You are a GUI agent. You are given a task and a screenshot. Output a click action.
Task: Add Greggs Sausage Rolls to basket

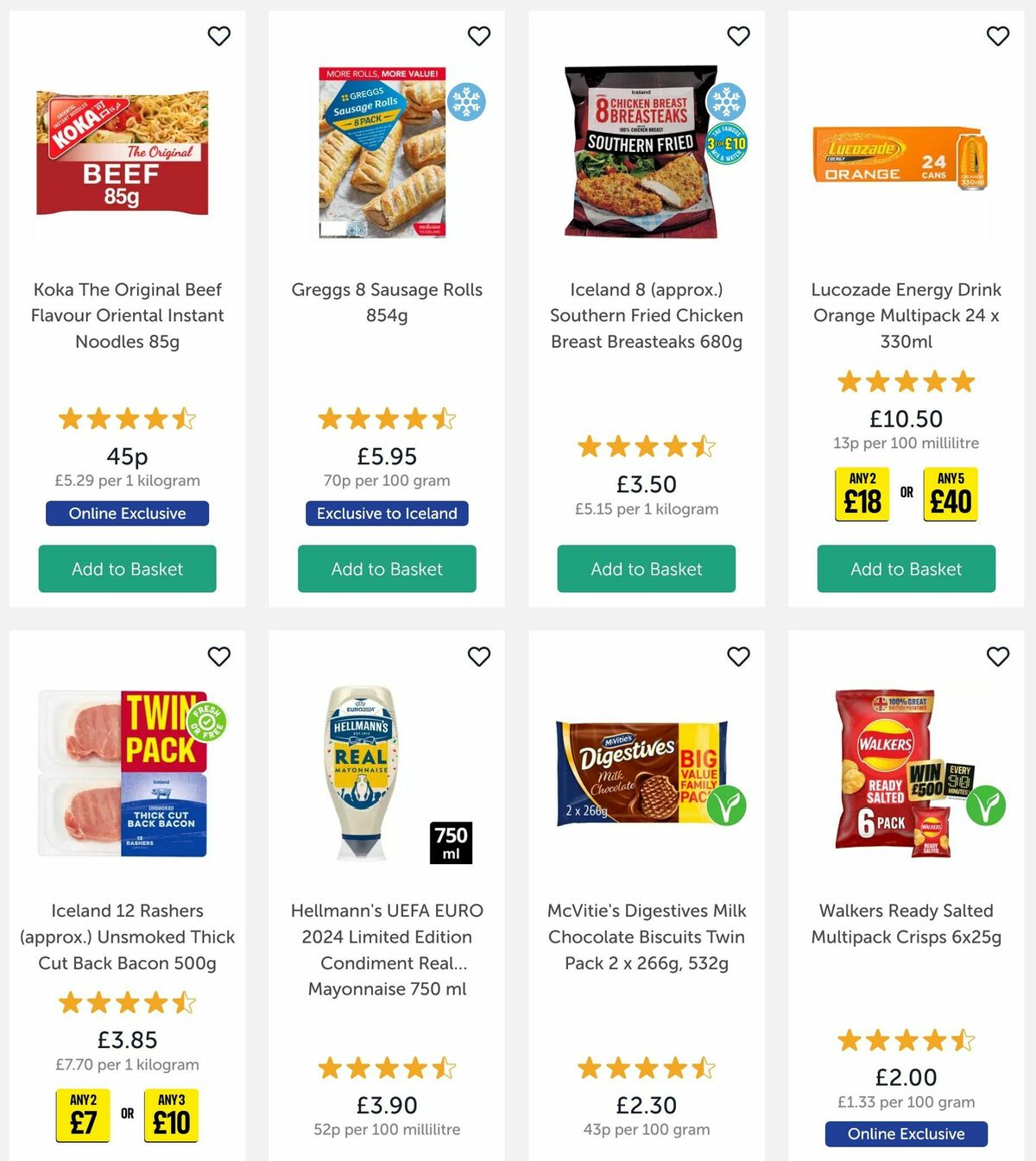tap(387, 569)
